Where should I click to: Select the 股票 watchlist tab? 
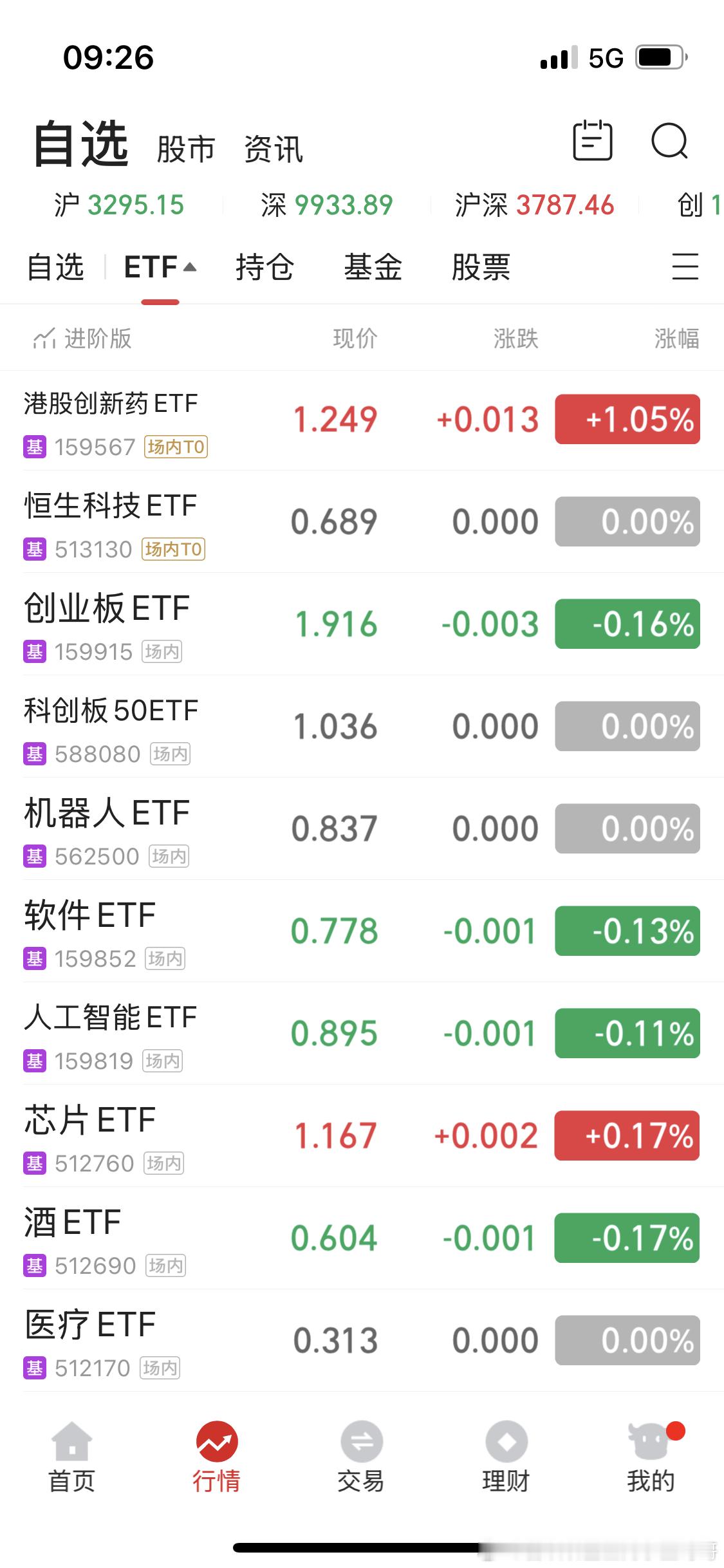pyautogui.click(x=481, y=267)
